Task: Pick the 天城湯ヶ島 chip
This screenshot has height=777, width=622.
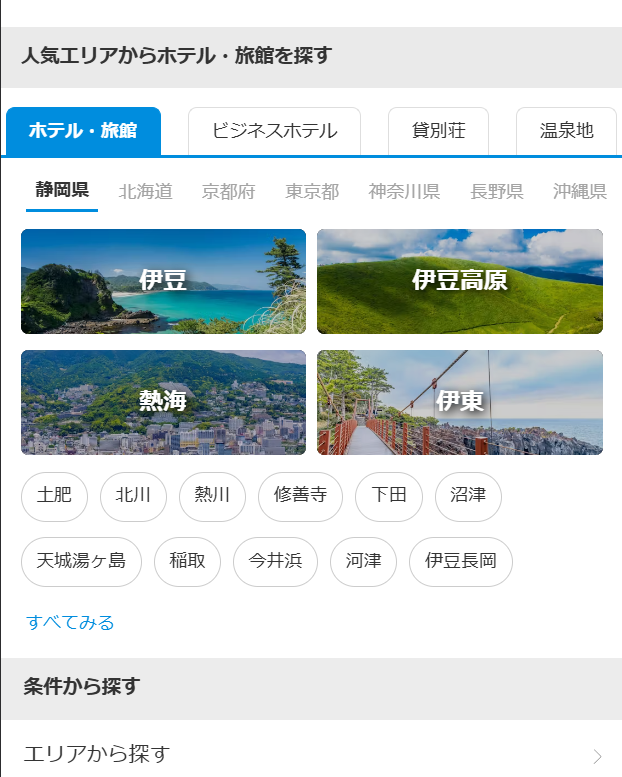Action: click(81, 561)
